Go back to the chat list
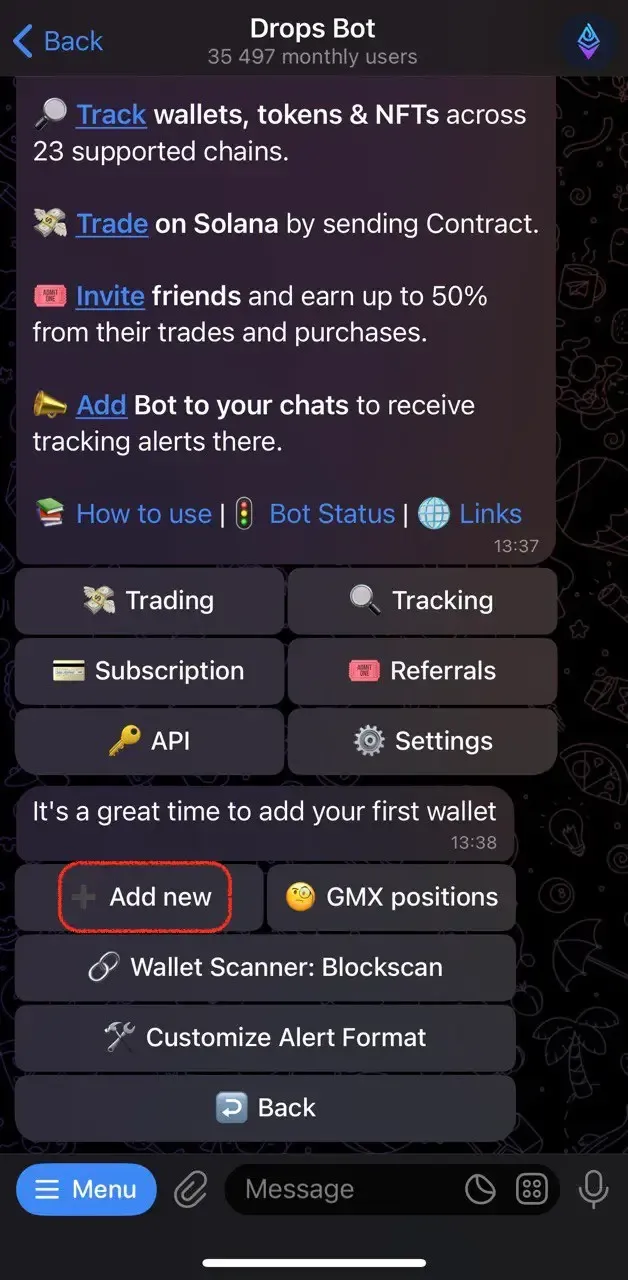The height and width of the screenshot is (1280, 628). pyautogui.click(x=58, y=41)
